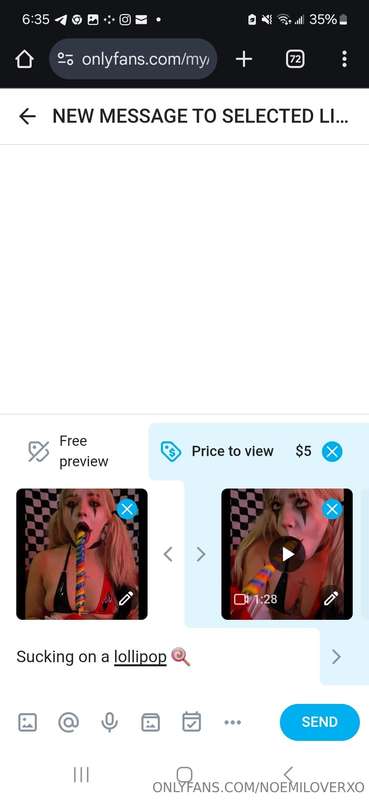Go back from New Message screen
Screen dimensions: 369x800
click(27, 116)
